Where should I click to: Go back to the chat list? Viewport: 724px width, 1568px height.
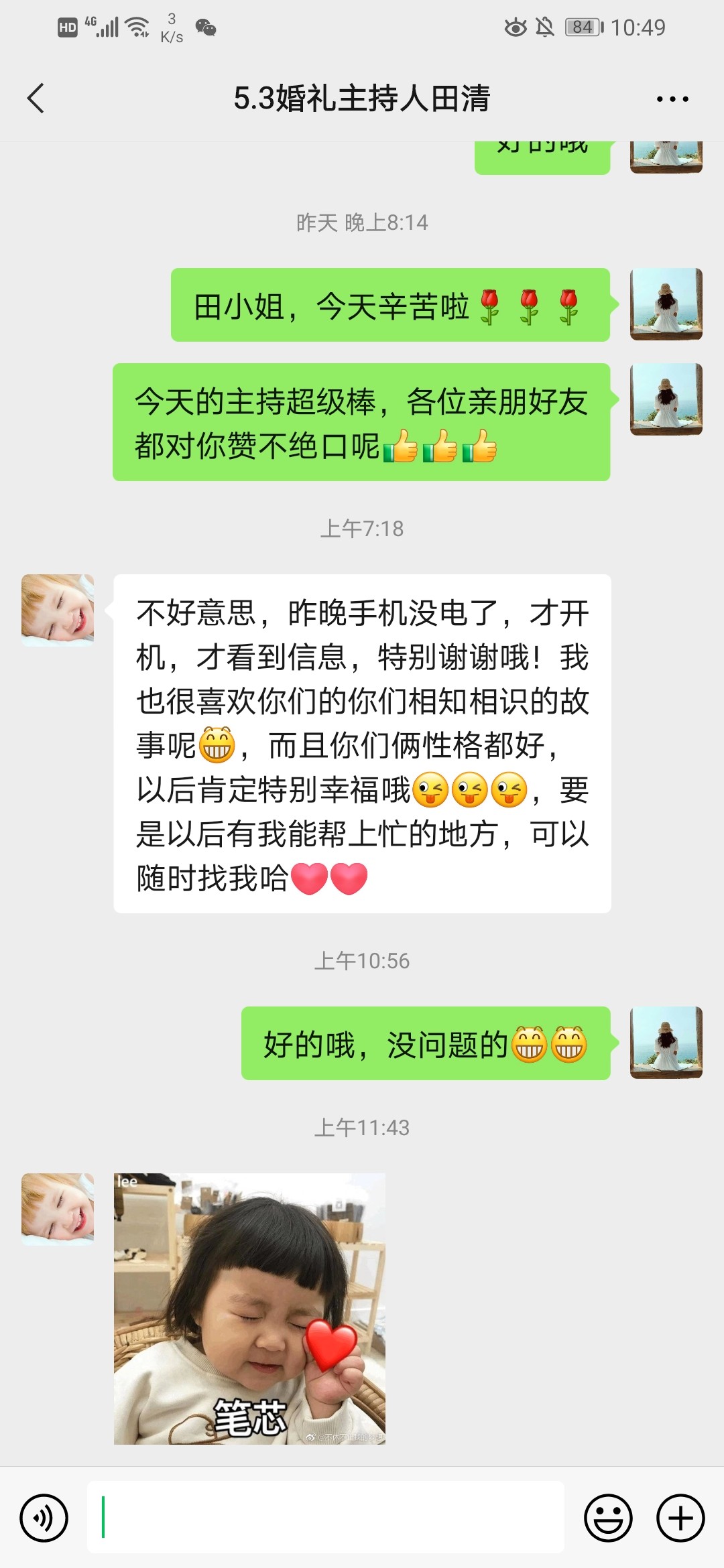(36, 99)
